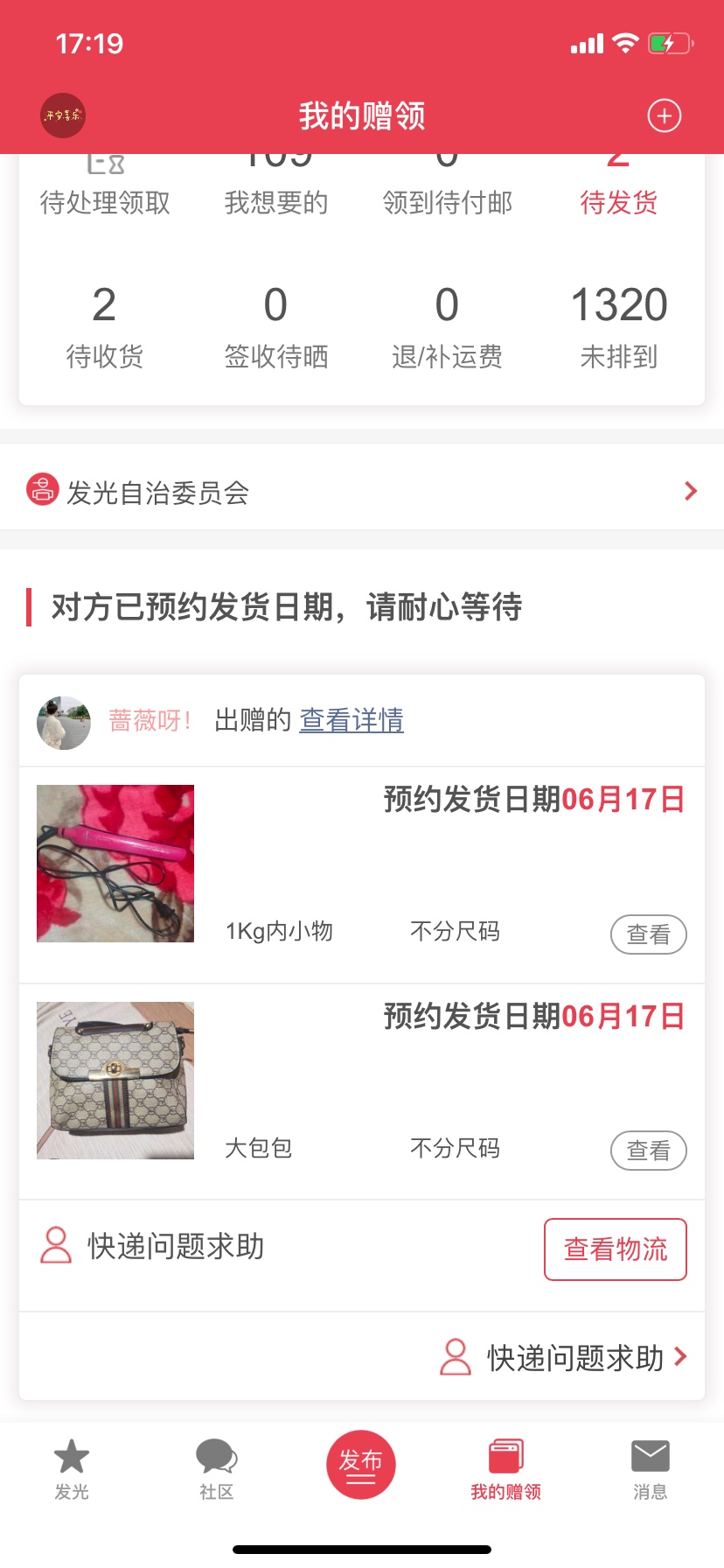Open 蔷薇呀! user's profile avatar

[64, 723]
